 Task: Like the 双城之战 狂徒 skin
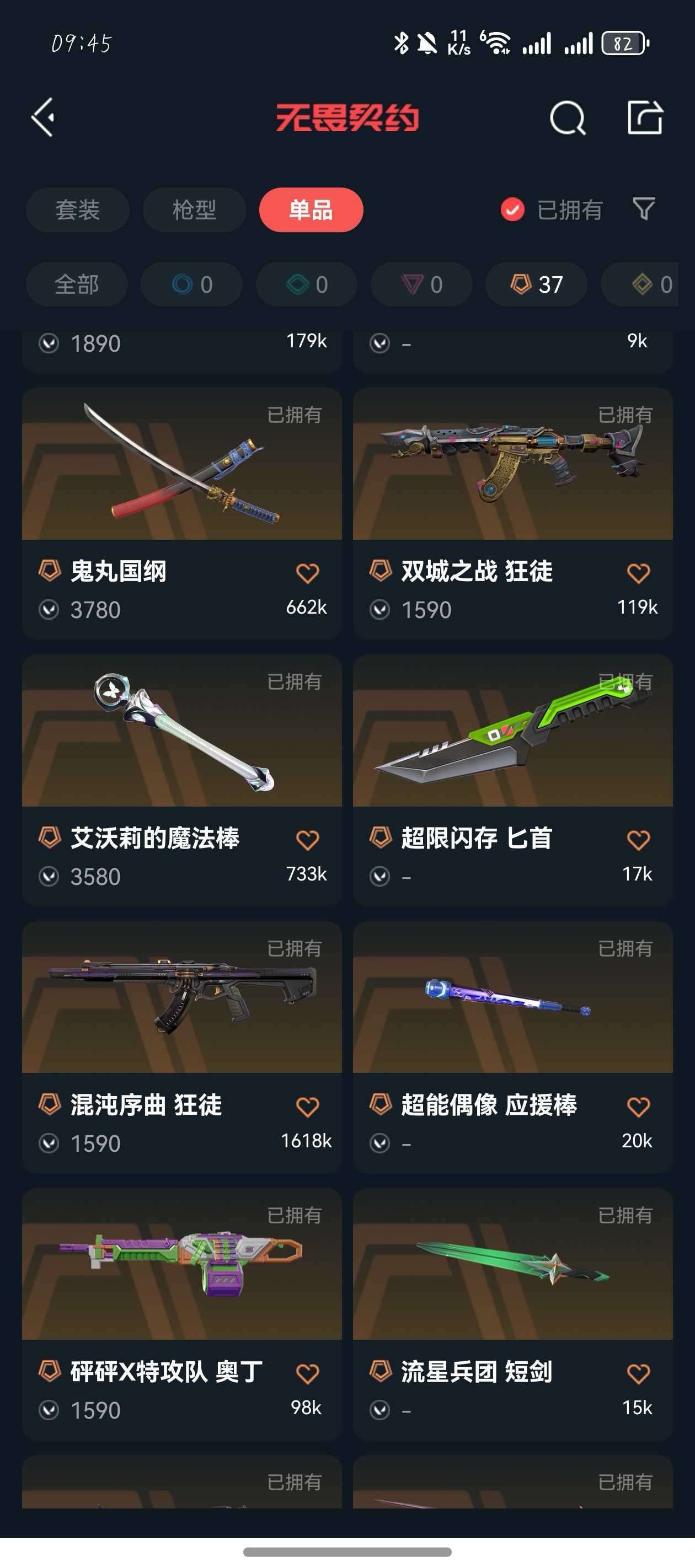pyautogui.click(x=638, y=573)
